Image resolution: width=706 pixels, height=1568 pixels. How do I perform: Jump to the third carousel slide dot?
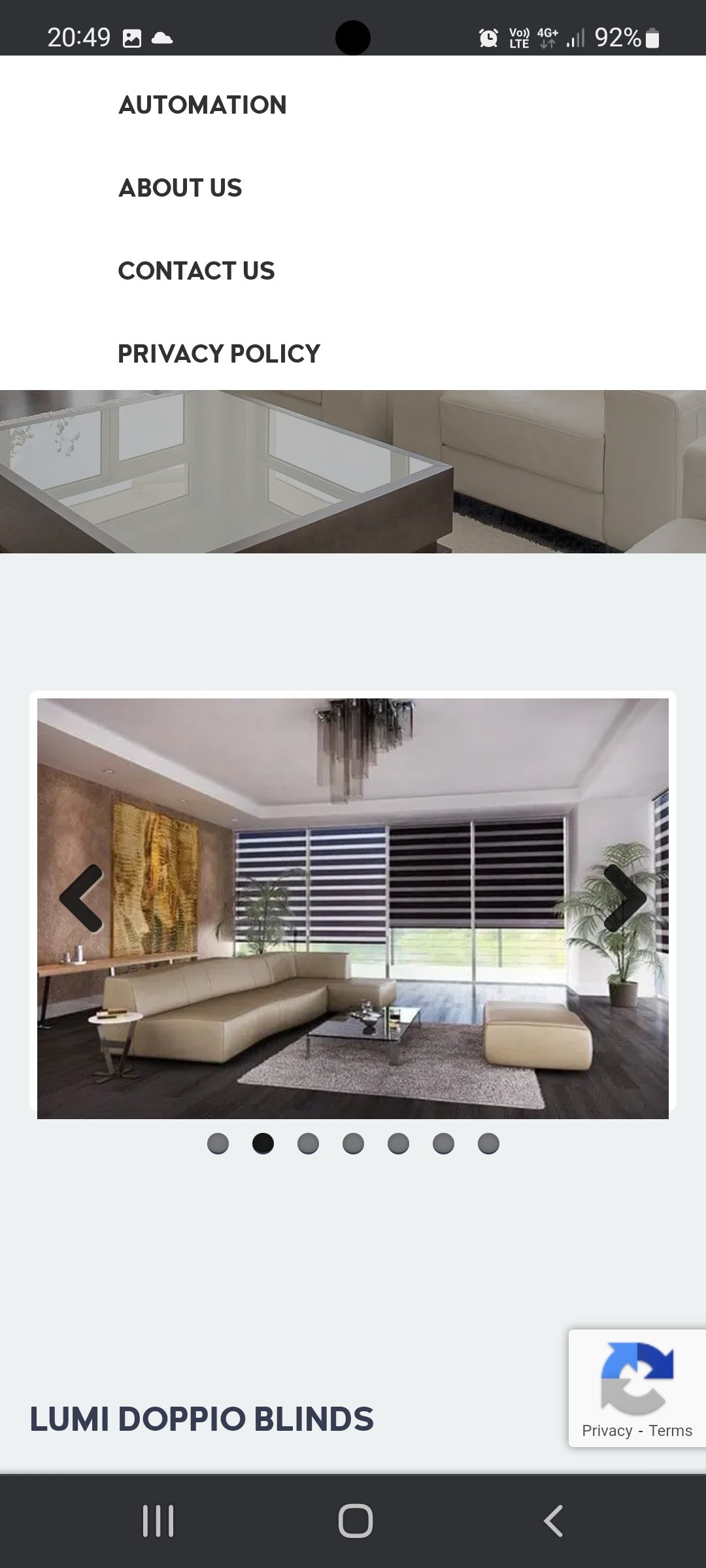308,1143
